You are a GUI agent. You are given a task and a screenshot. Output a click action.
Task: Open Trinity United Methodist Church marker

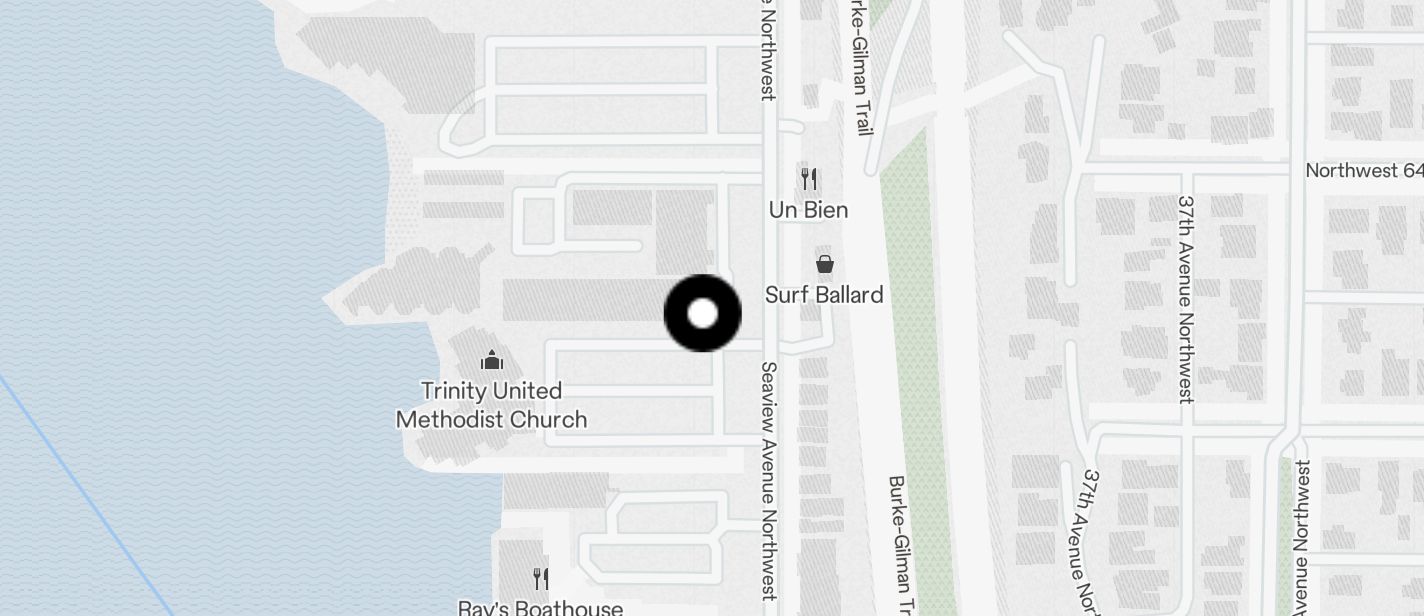pyautogui.click(x=491, y=360)
